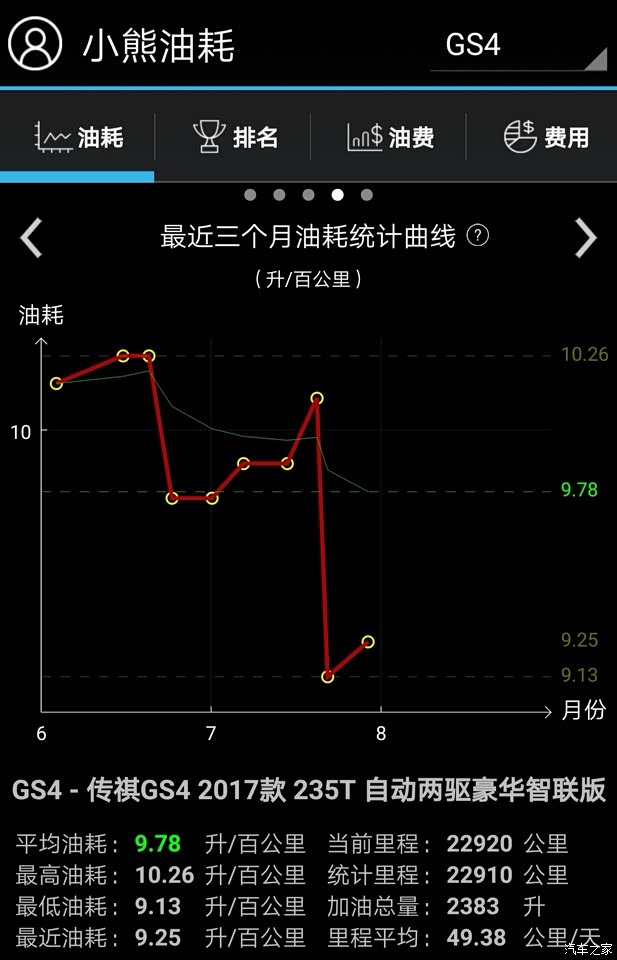Switch to the 油耗 tab
Image resolution: width=617 pixels, height=960 pixels.
click(x=78, y=137)
